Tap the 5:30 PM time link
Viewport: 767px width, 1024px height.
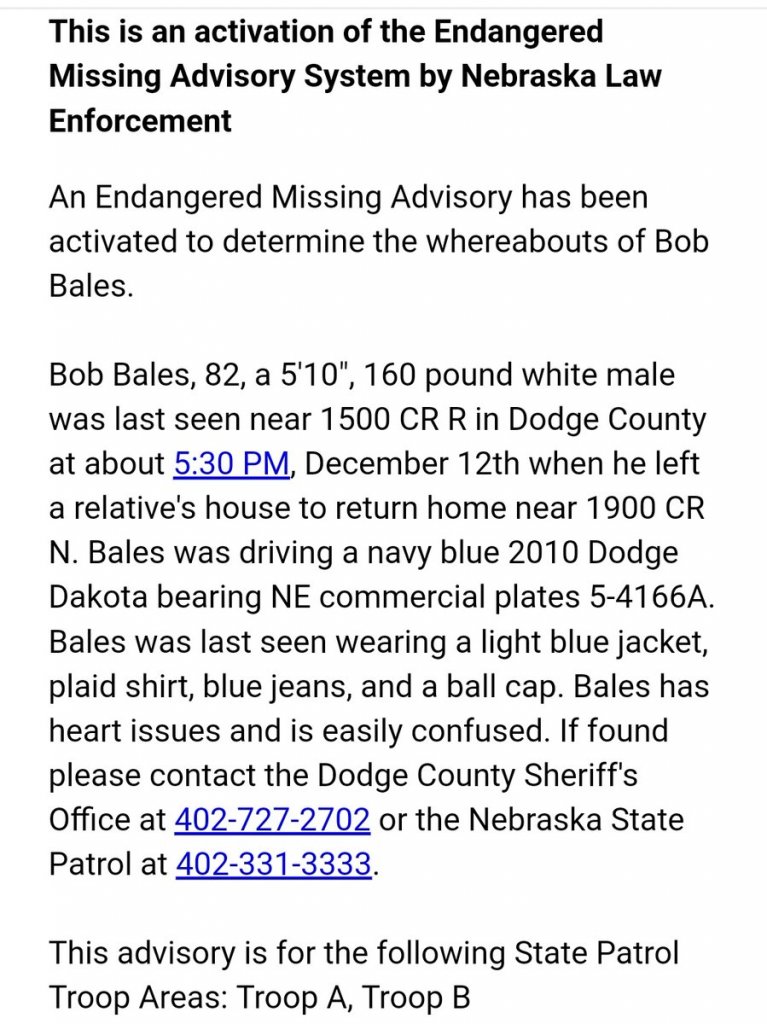tap(231, 464)
